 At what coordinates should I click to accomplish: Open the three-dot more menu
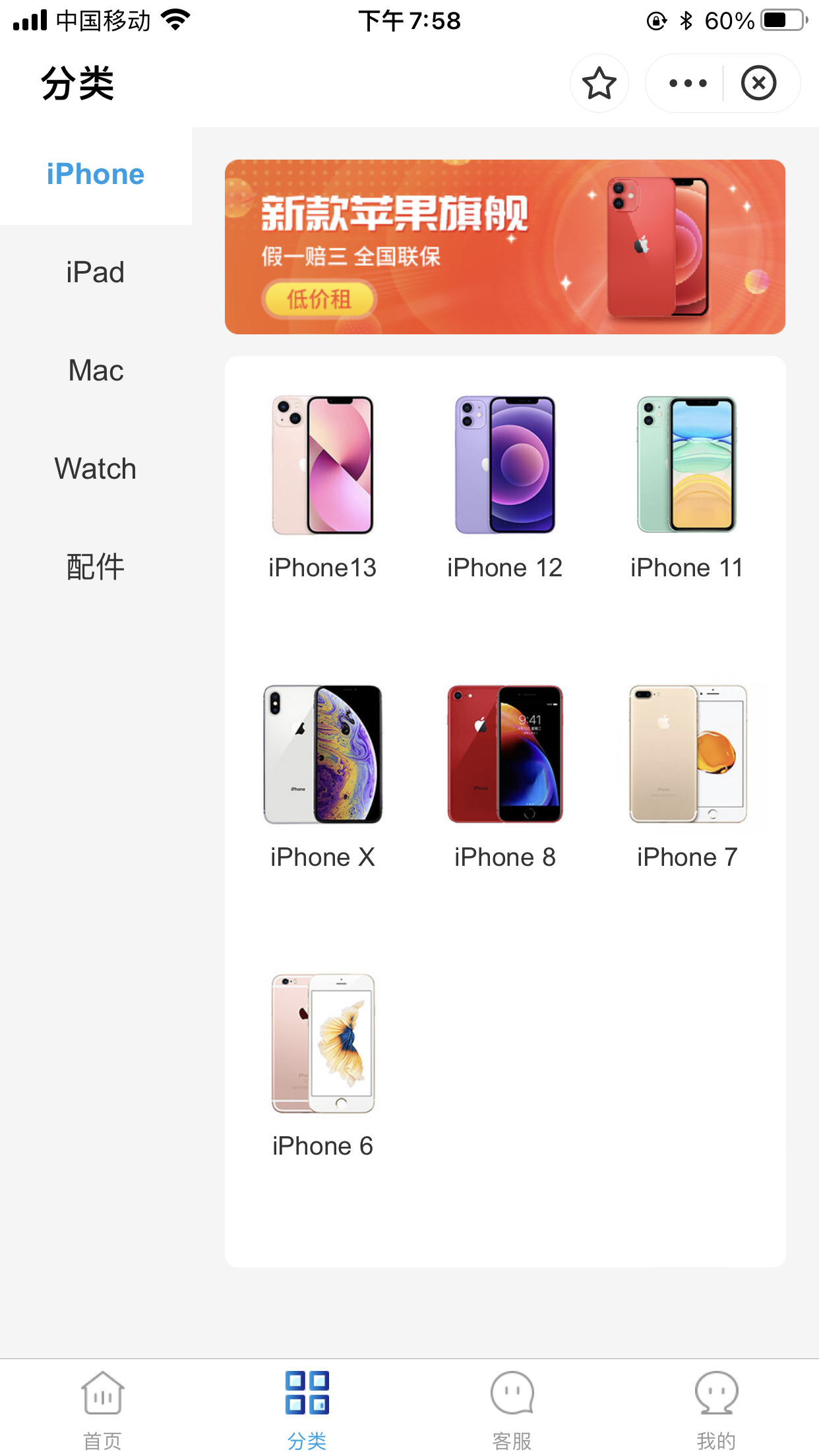pyautogui.click(x=687, y=83)
